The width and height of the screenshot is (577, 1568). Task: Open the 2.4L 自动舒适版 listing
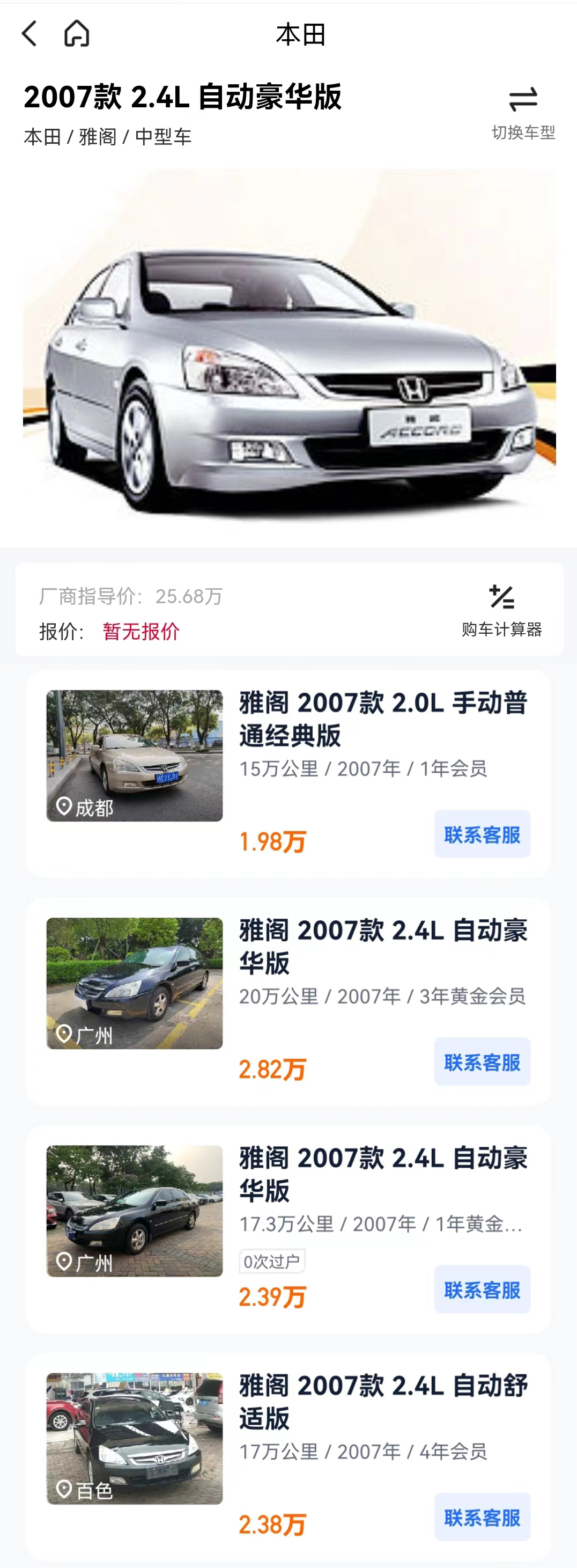383,1401
